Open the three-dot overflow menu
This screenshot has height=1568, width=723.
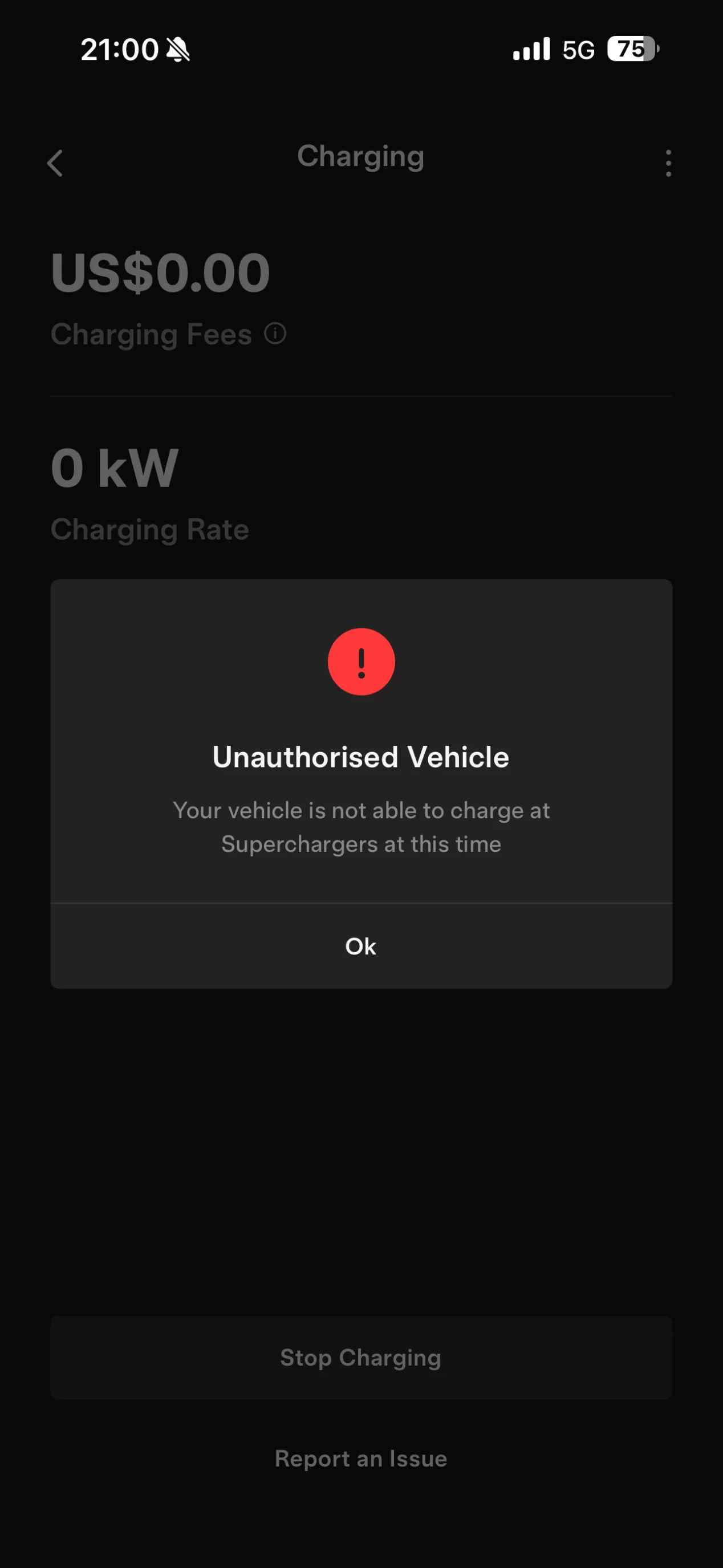[x=668, y=163]
